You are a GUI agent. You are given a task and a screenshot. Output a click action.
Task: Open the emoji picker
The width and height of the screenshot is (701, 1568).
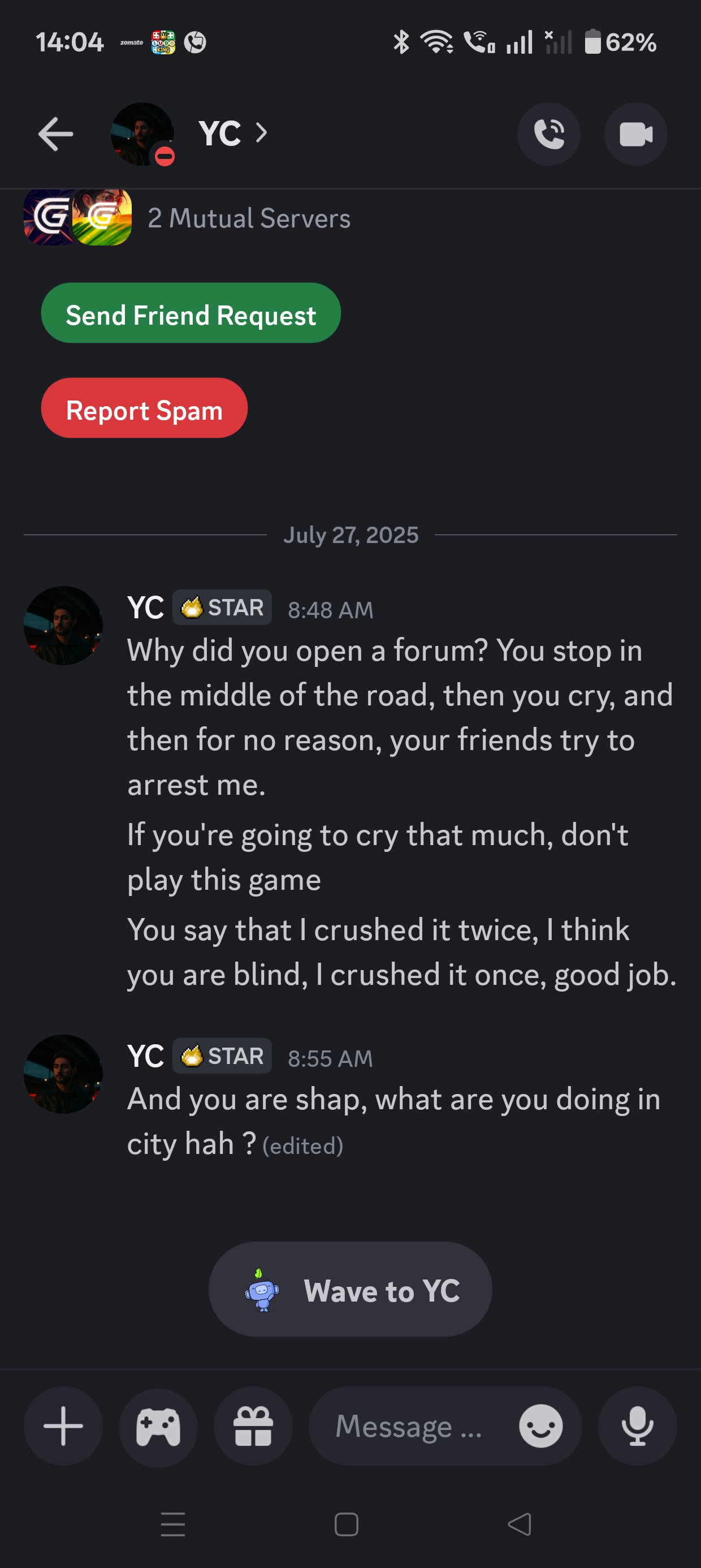point(540,1425)
